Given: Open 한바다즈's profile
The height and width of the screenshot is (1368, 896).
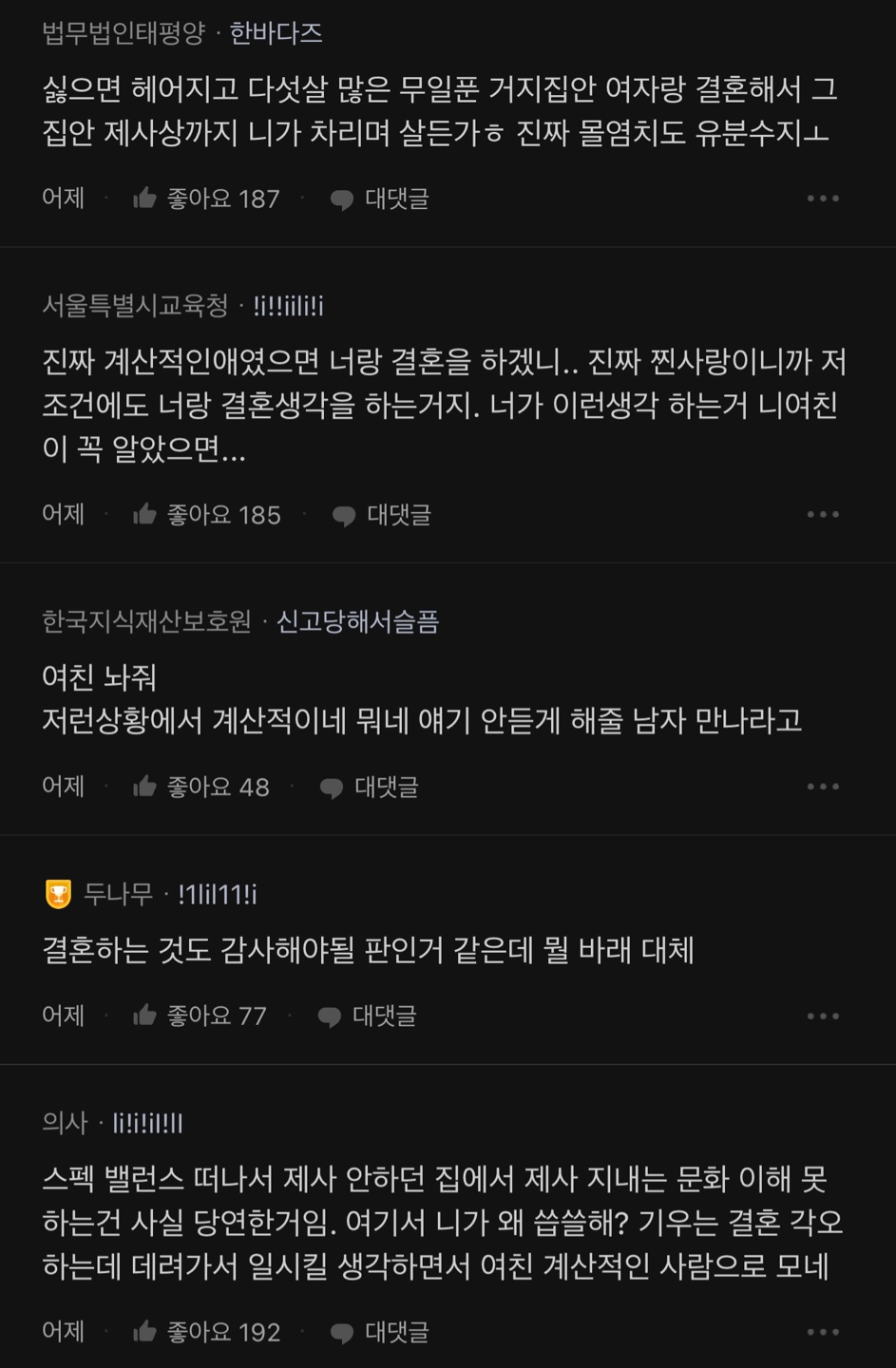Looking at the screenshot, I should pos(276,34).
